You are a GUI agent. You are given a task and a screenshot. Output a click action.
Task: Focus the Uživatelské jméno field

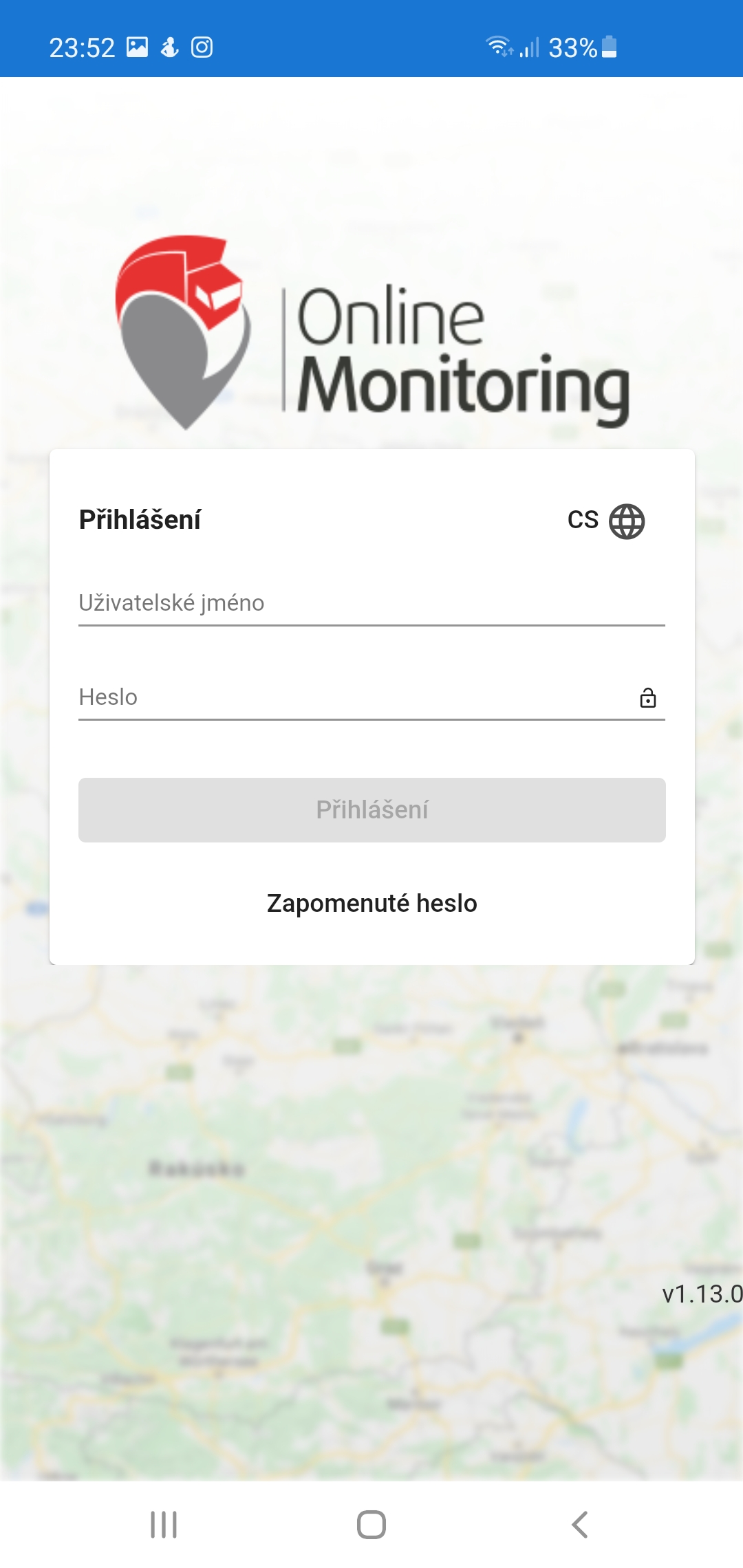click(371, 603)
